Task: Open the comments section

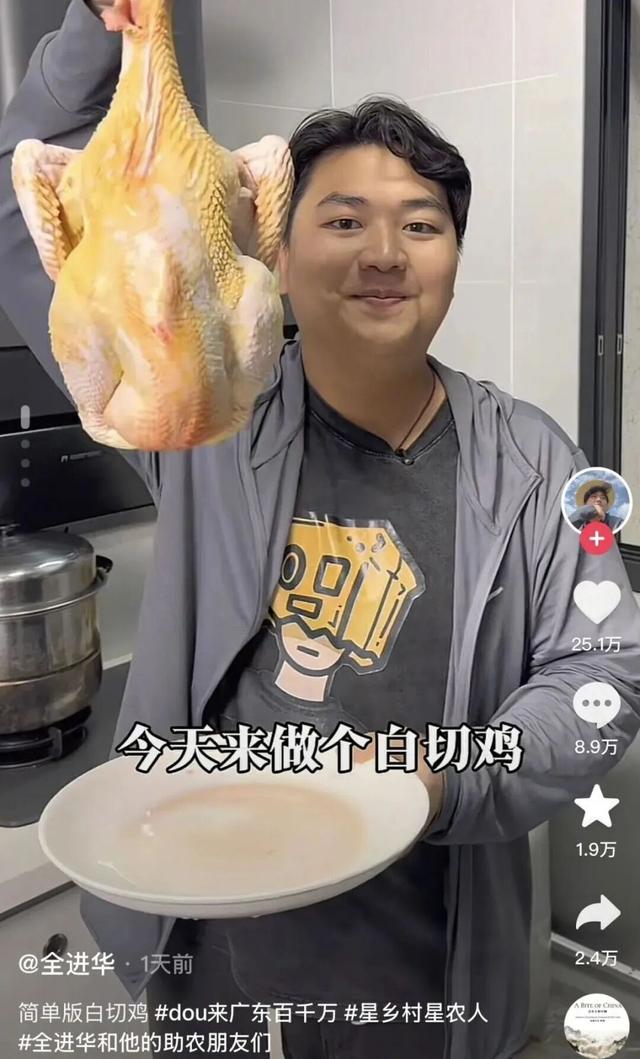Action: 596,705
